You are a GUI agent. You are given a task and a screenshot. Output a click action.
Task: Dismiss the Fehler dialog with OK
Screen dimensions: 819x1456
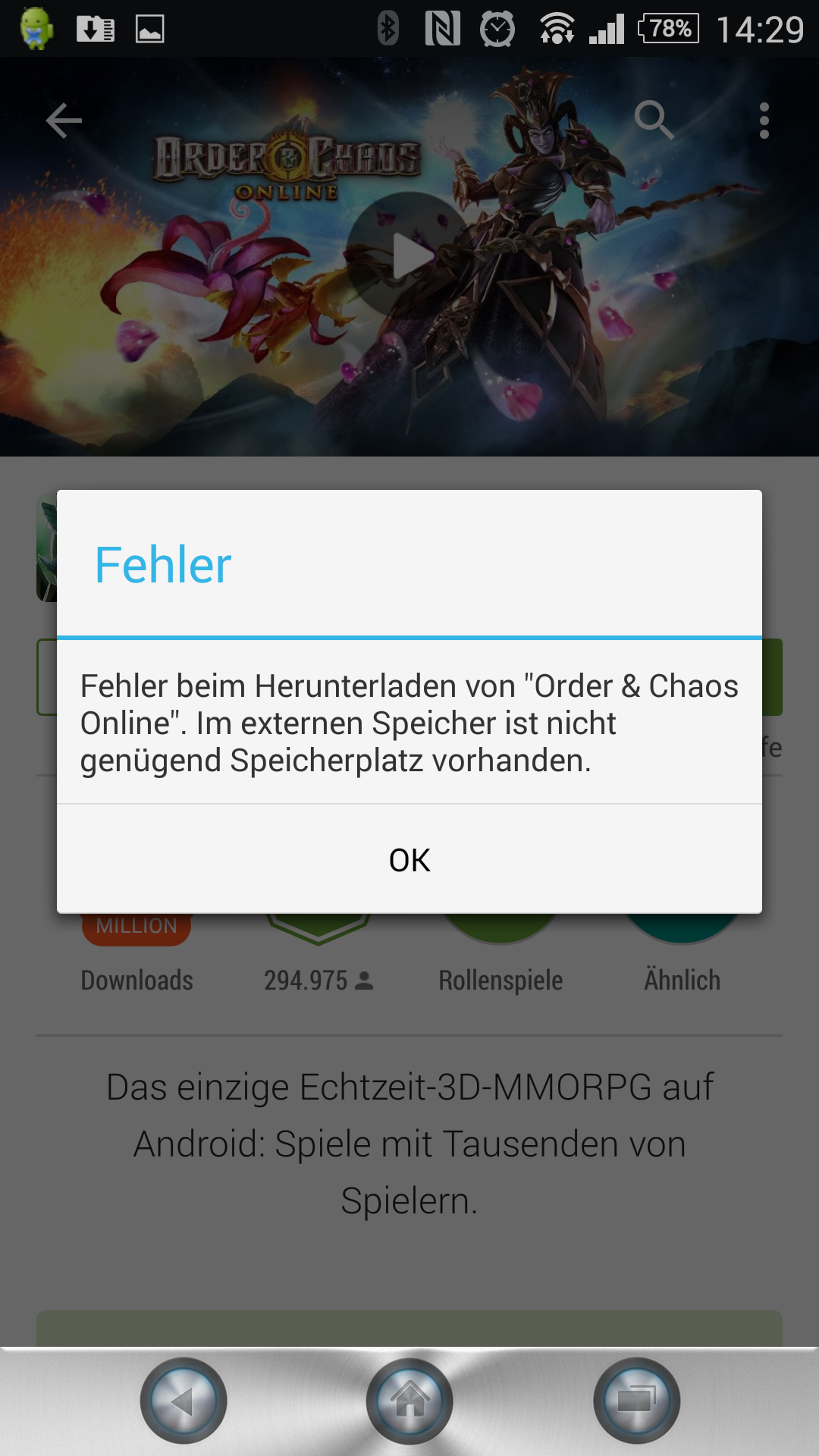[409, 860]
